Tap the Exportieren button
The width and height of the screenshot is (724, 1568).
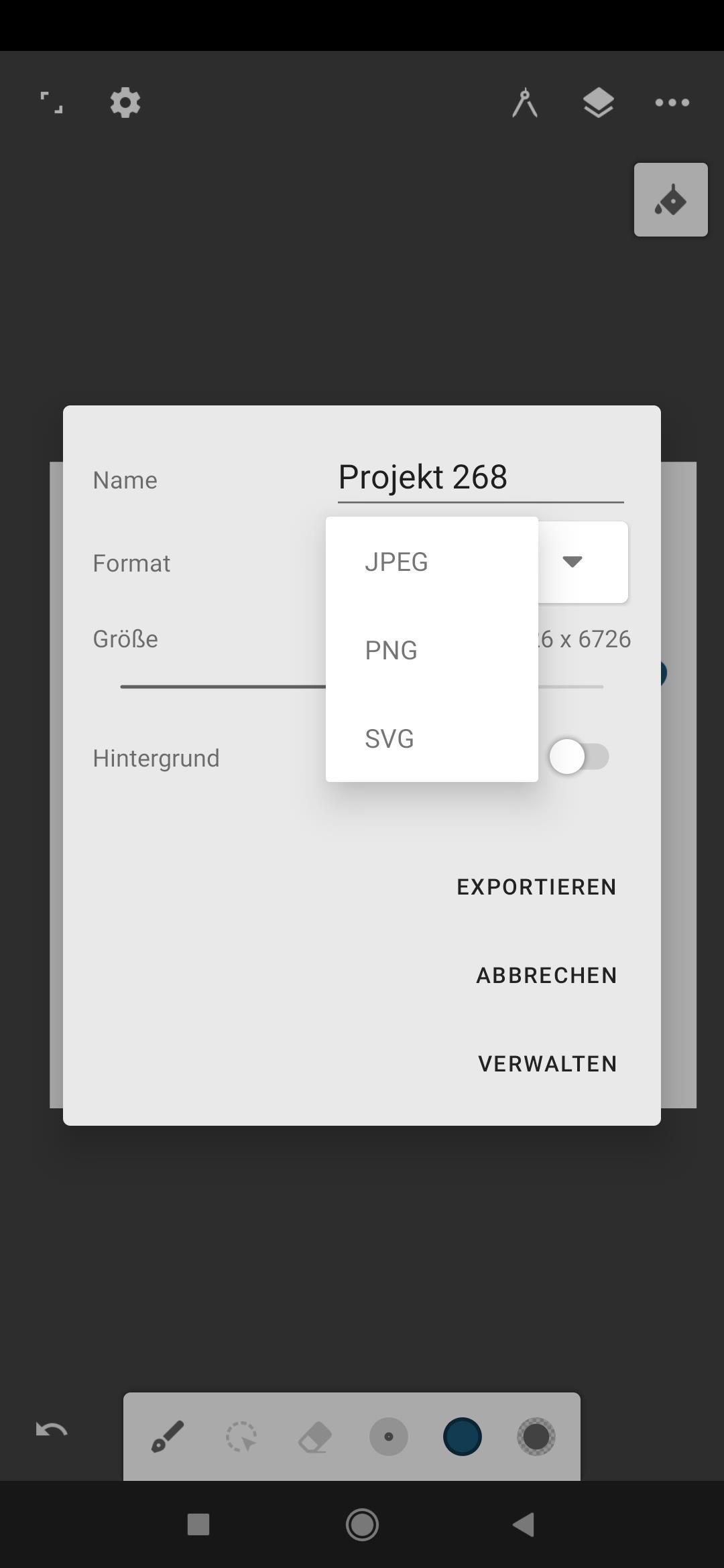click(x=536, y=887)
